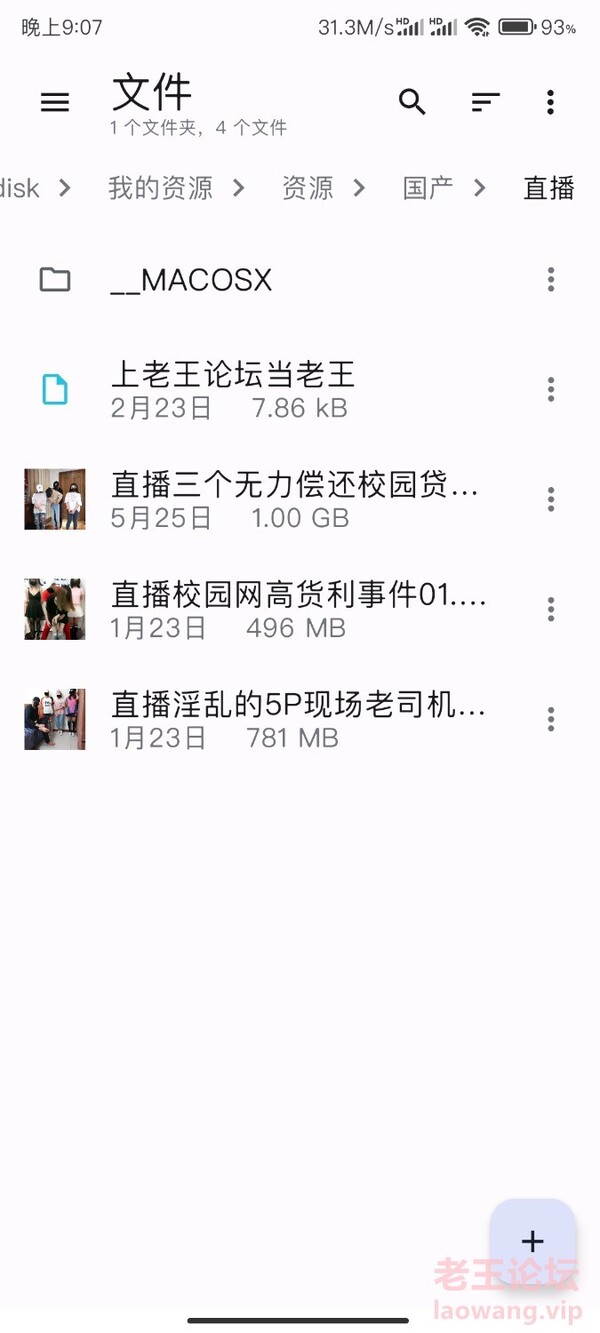Open the __MACOSX folder
This screenshot has height=1333, width=600.
191,280
